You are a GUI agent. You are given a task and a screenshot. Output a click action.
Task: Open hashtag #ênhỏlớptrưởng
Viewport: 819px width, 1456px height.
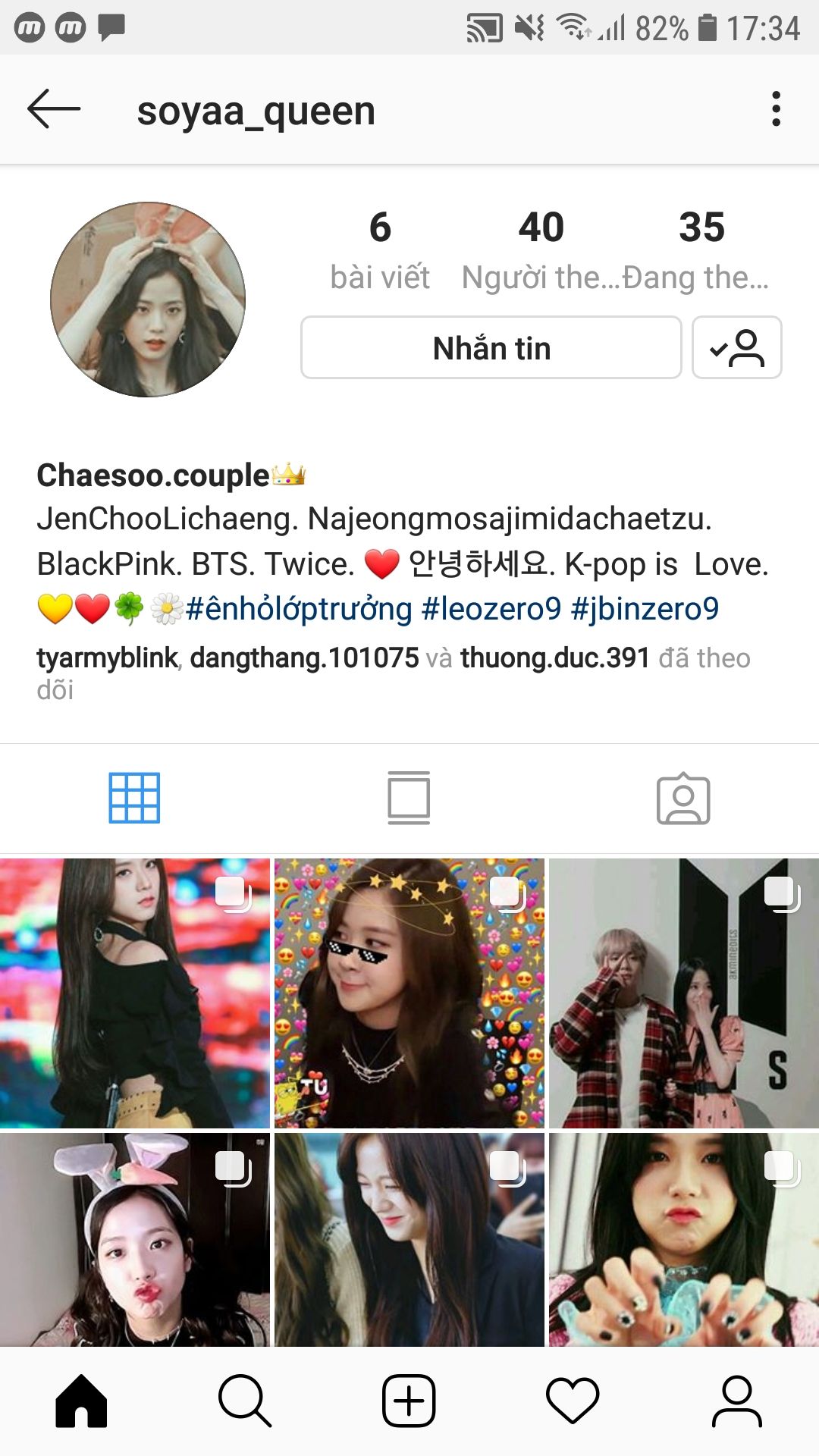coord(299,608)
